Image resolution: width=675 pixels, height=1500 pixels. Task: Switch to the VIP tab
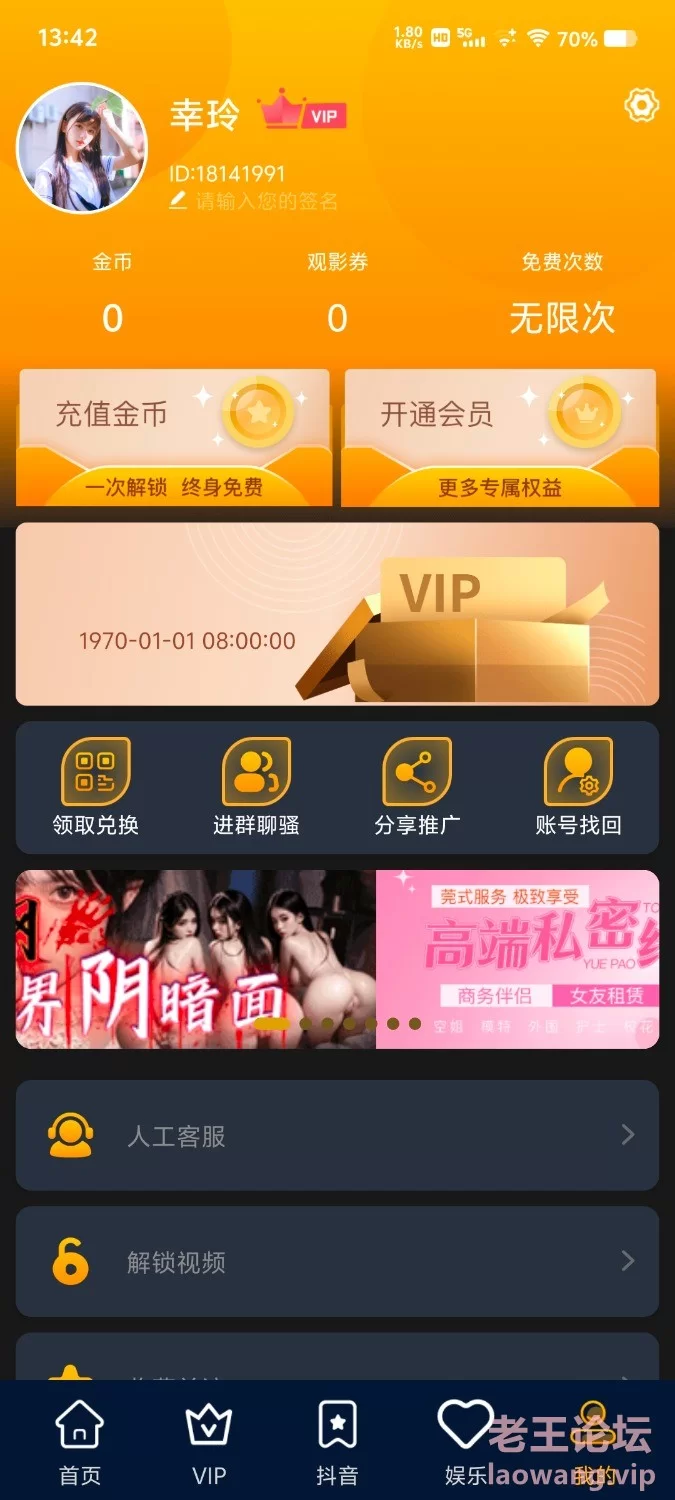tap(209, 1443)
